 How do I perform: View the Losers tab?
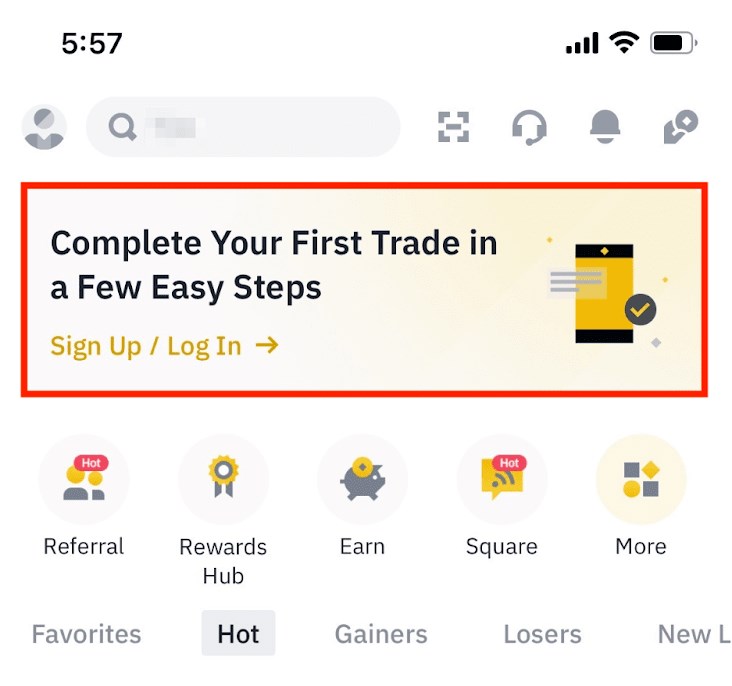point(542,634)
